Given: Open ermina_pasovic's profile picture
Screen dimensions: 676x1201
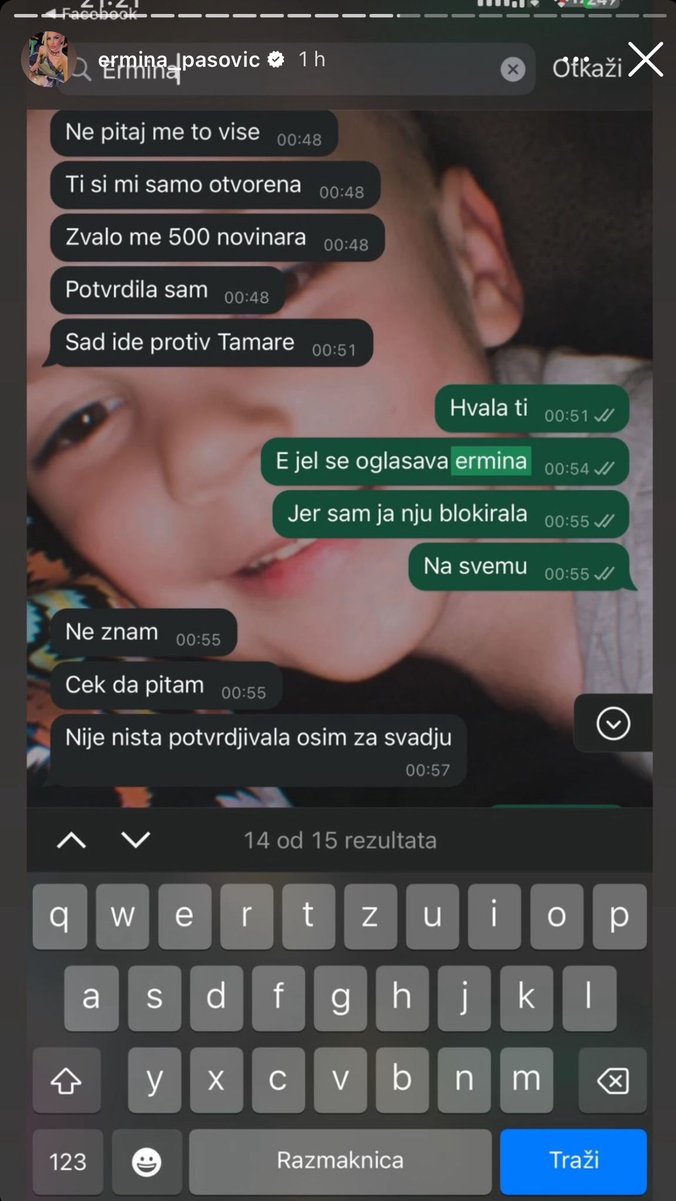Looking at the screenshot, I should 49,59.
